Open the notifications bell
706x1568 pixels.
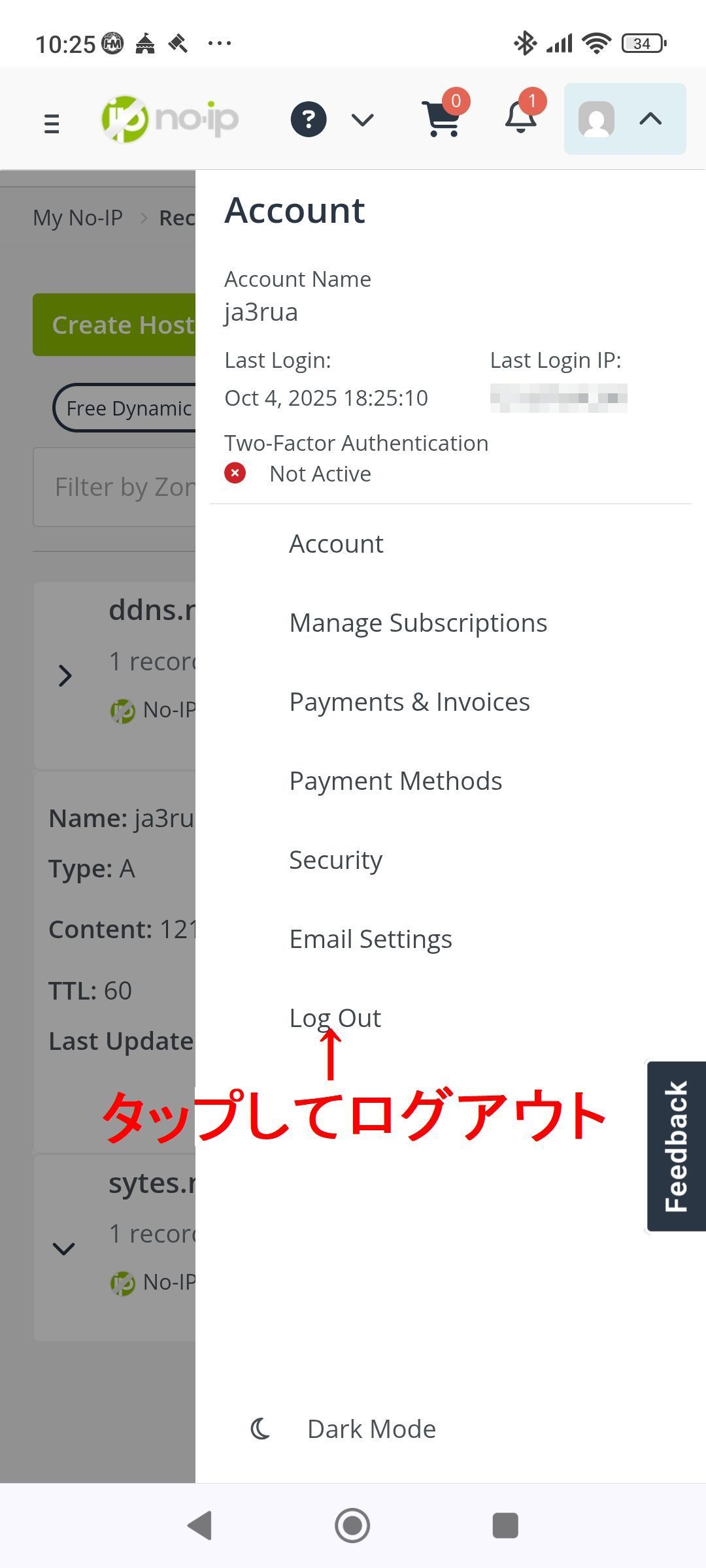point(521,118)
